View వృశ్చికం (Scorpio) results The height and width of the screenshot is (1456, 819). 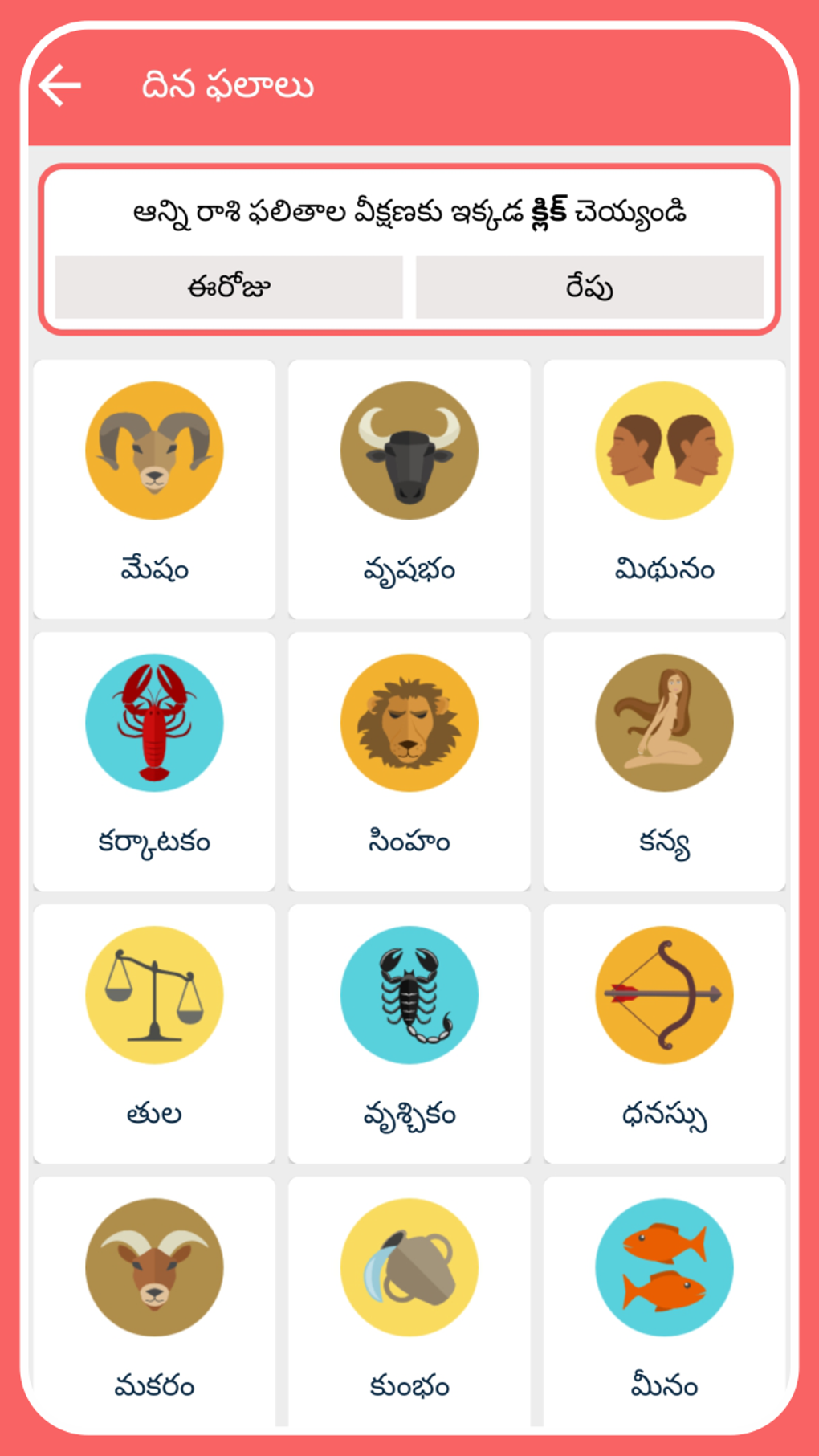pos(409,1033)
